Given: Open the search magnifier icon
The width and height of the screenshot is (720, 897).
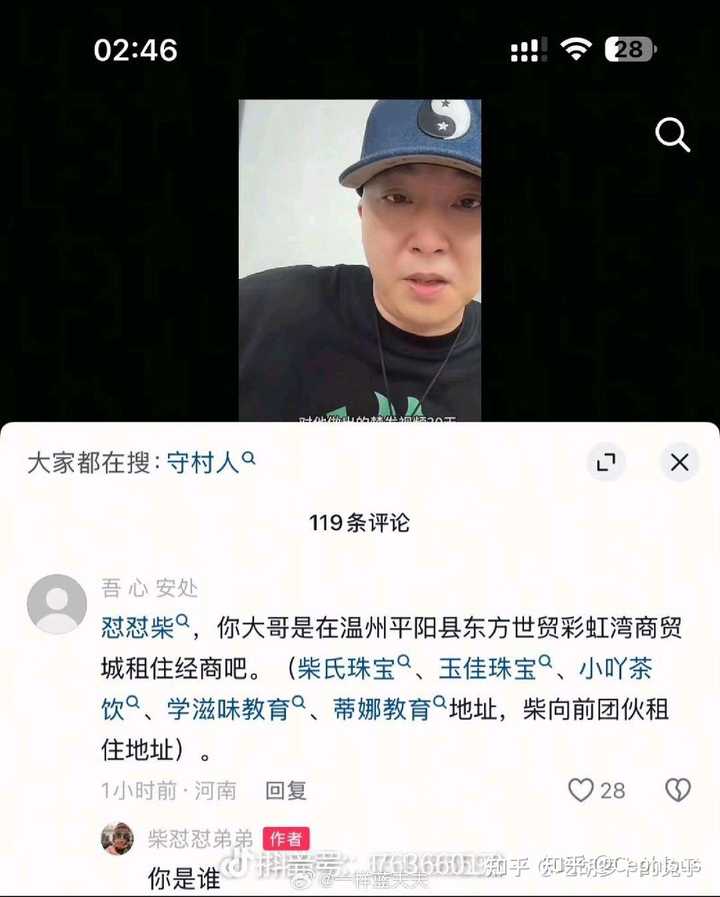Looking at the screenshot, I should pyautogui.click(x=672, y=135).
